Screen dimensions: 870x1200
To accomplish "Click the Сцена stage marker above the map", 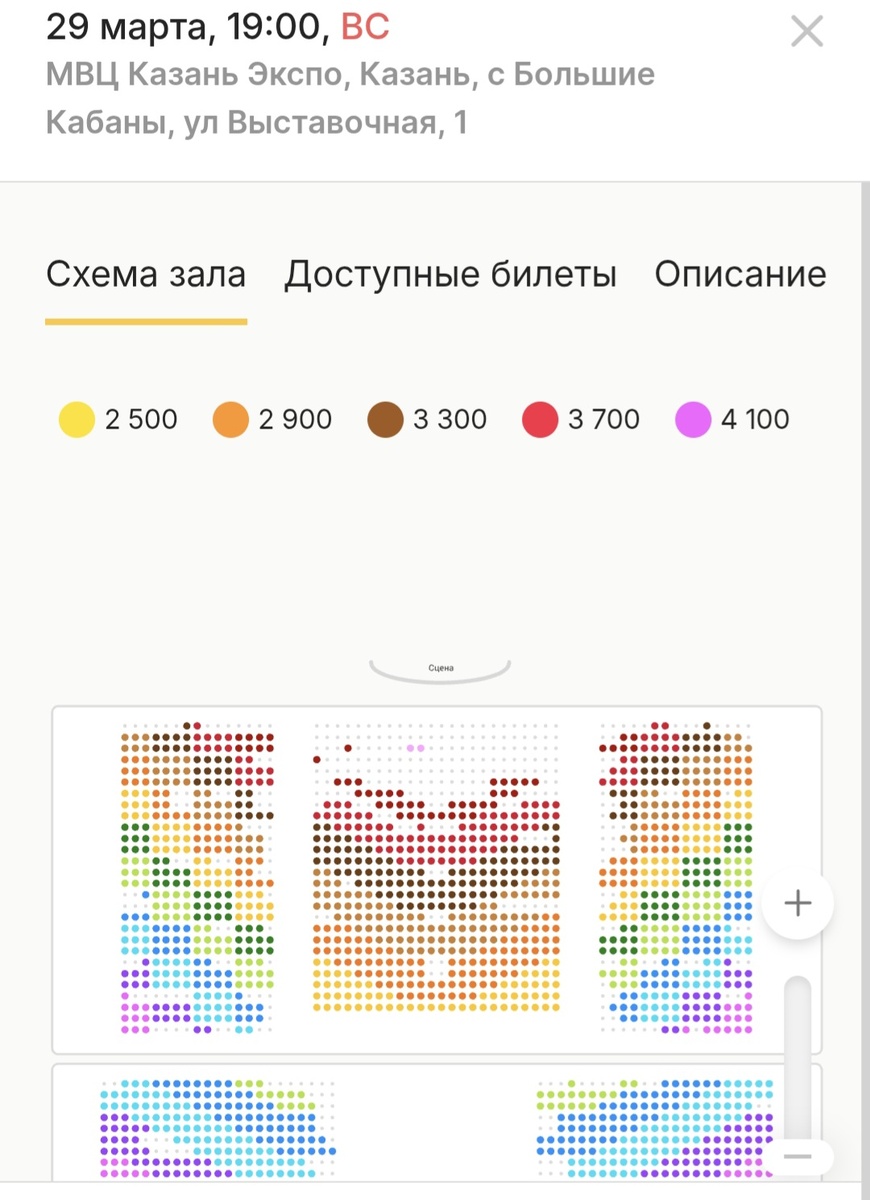I will (440, 665).
